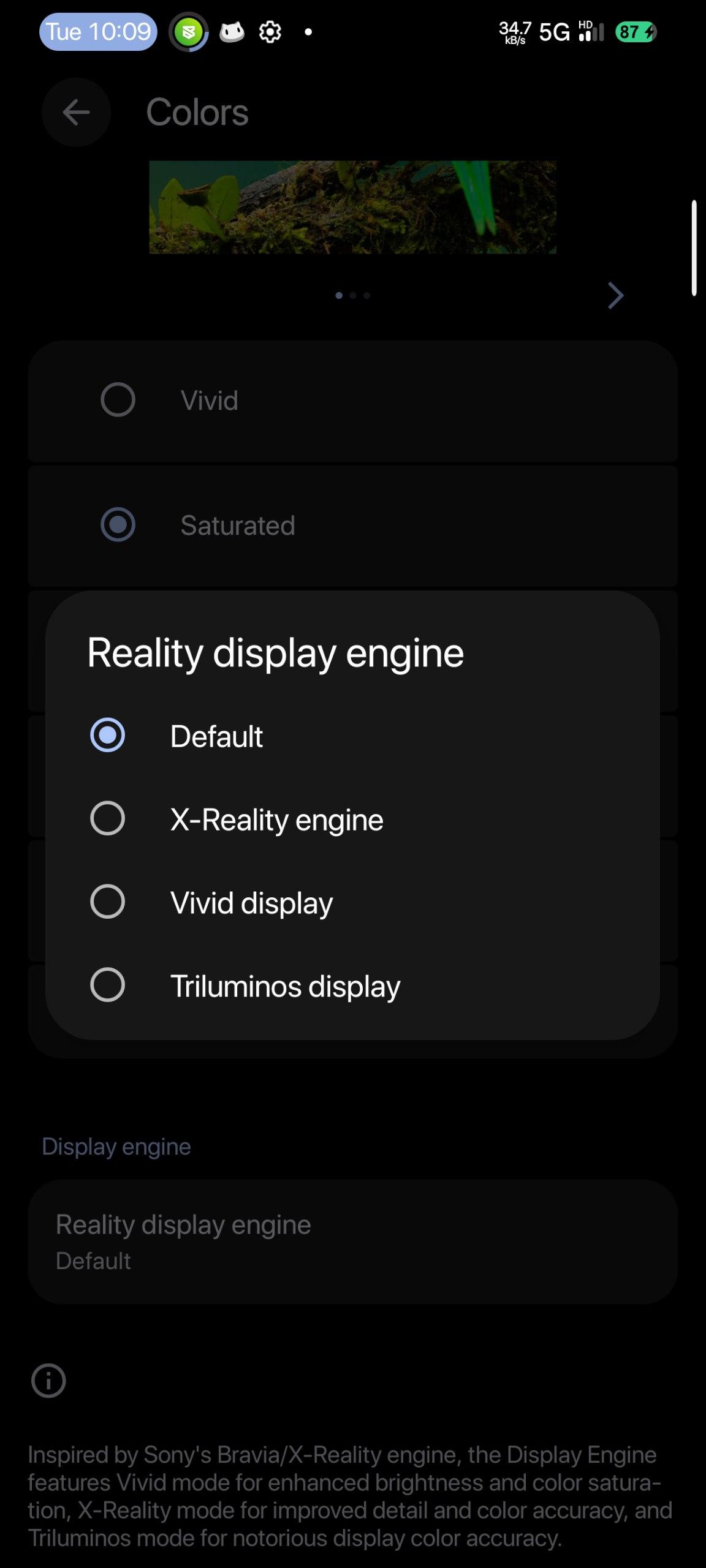
Task: Select the Default display engine option
Action: [352, 736]
